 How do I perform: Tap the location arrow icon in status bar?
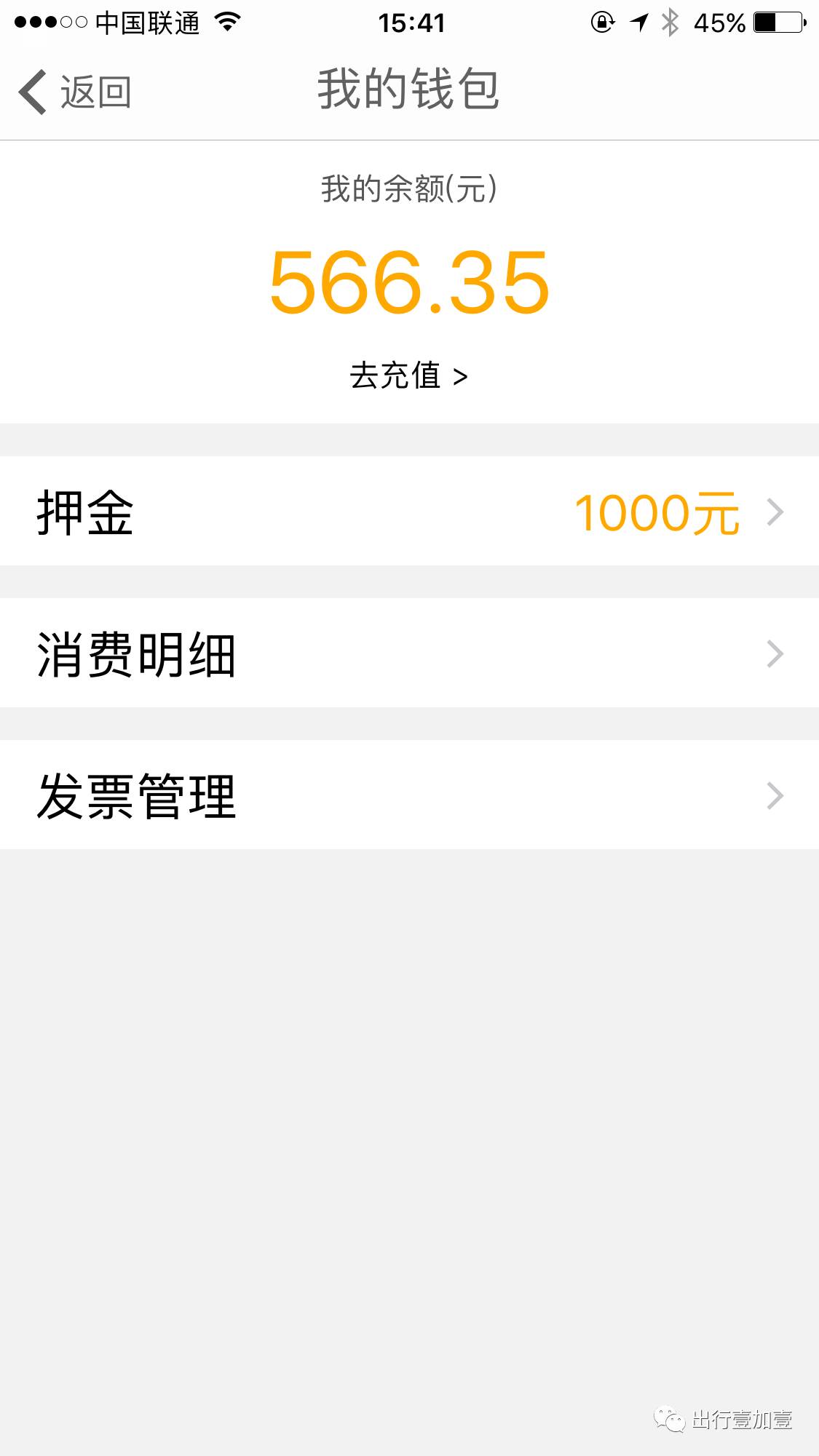636,22
